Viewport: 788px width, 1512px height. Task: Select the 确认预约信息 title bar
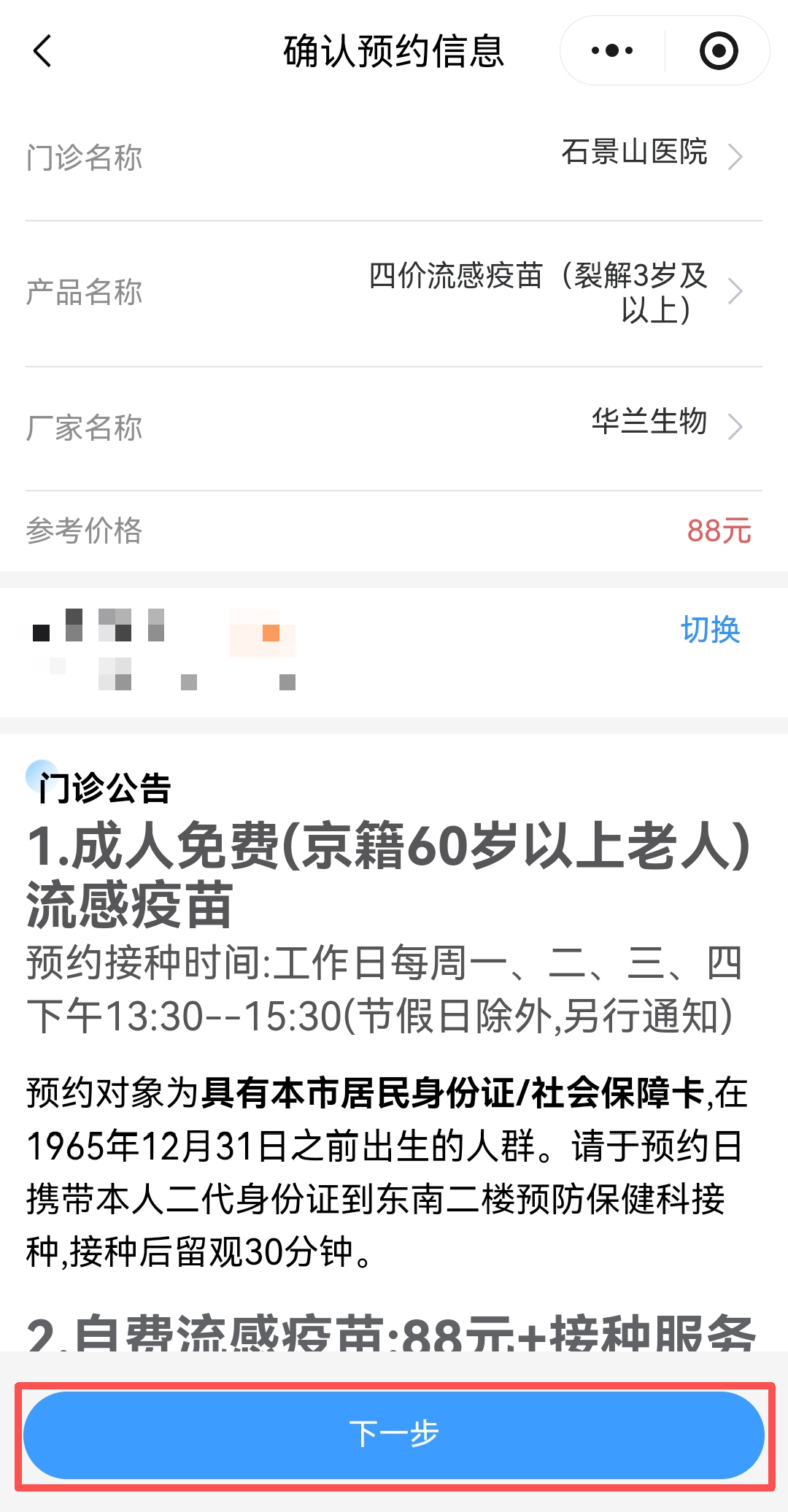pyautogui.click(x=394, y=51)
